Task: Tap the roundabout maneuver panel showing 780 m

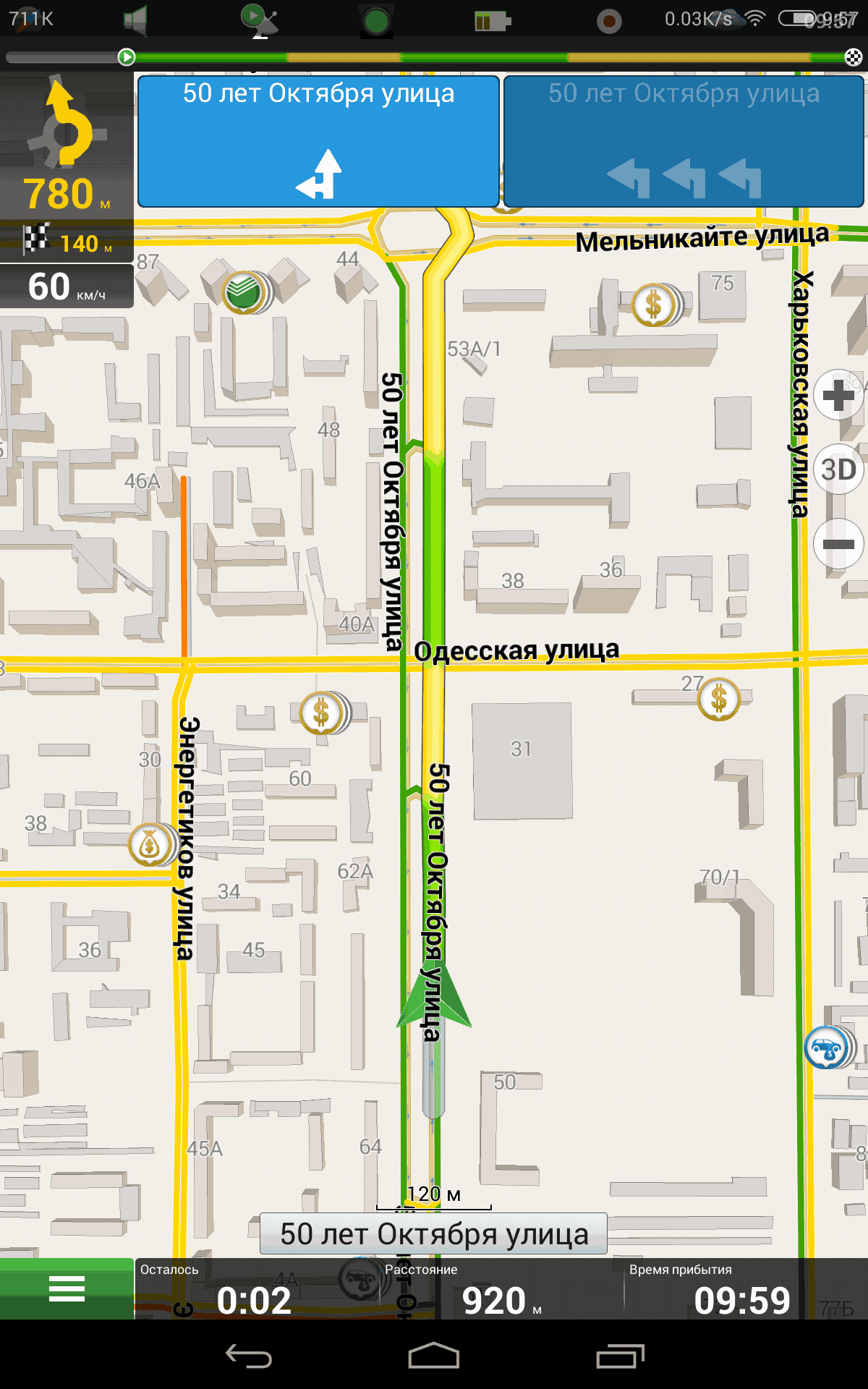Action: 67,146
